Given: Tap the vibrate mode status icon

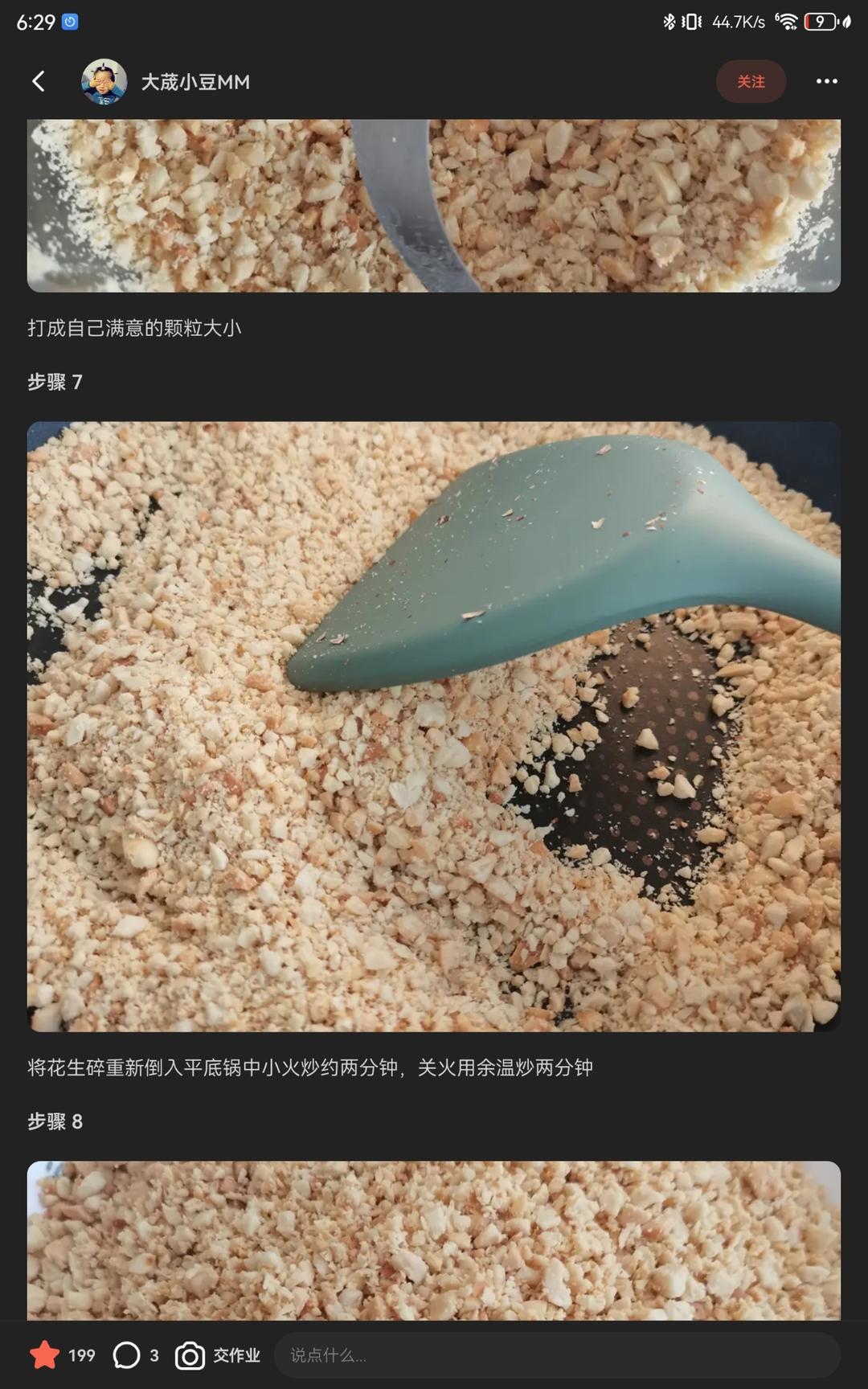Looking at the screenshot, I should 692,23.
